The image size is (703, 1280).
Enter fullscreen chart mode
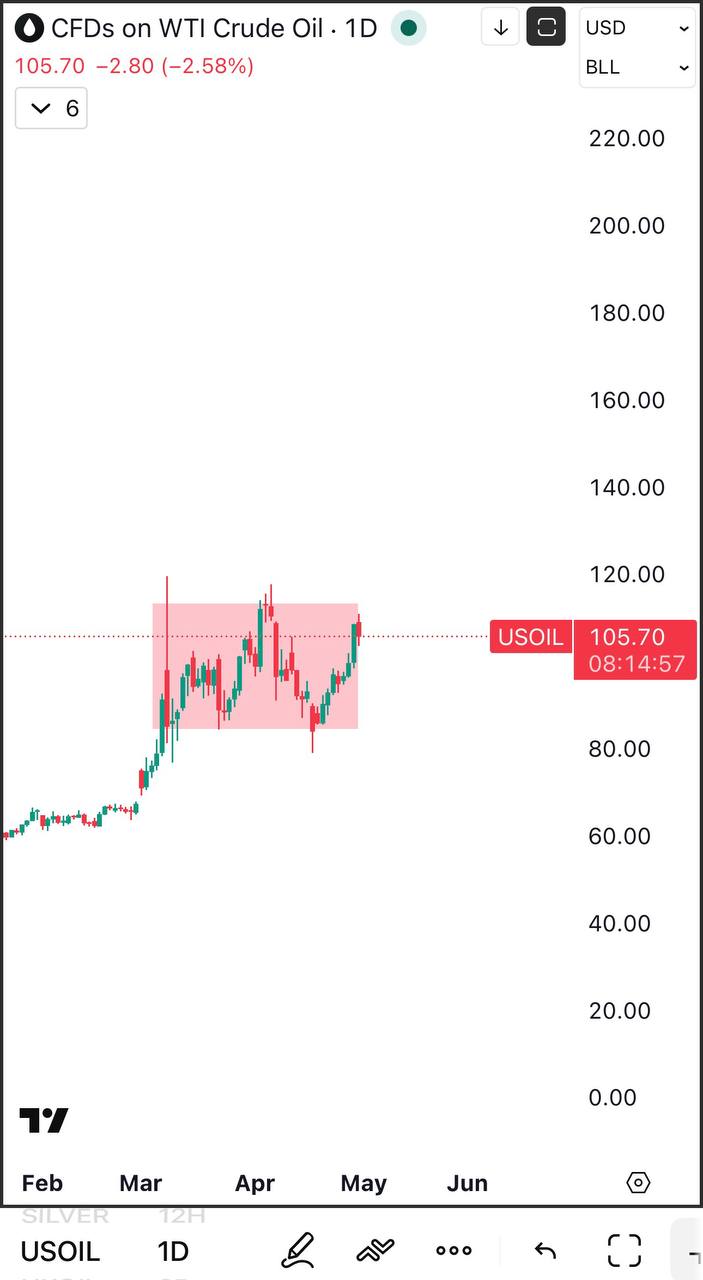tap(625, 1250)
